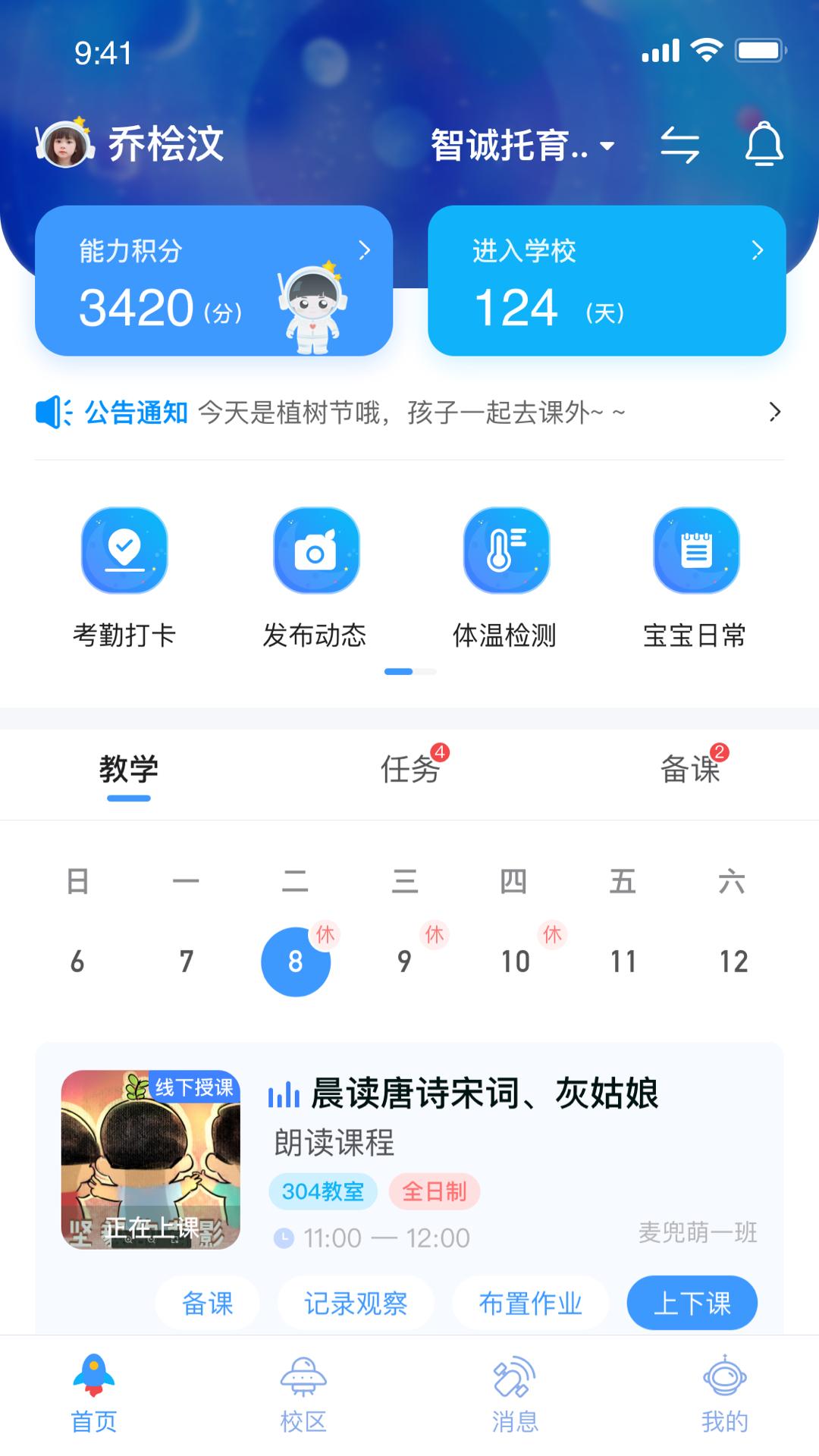Open 体温检测 temperature check

506,576
